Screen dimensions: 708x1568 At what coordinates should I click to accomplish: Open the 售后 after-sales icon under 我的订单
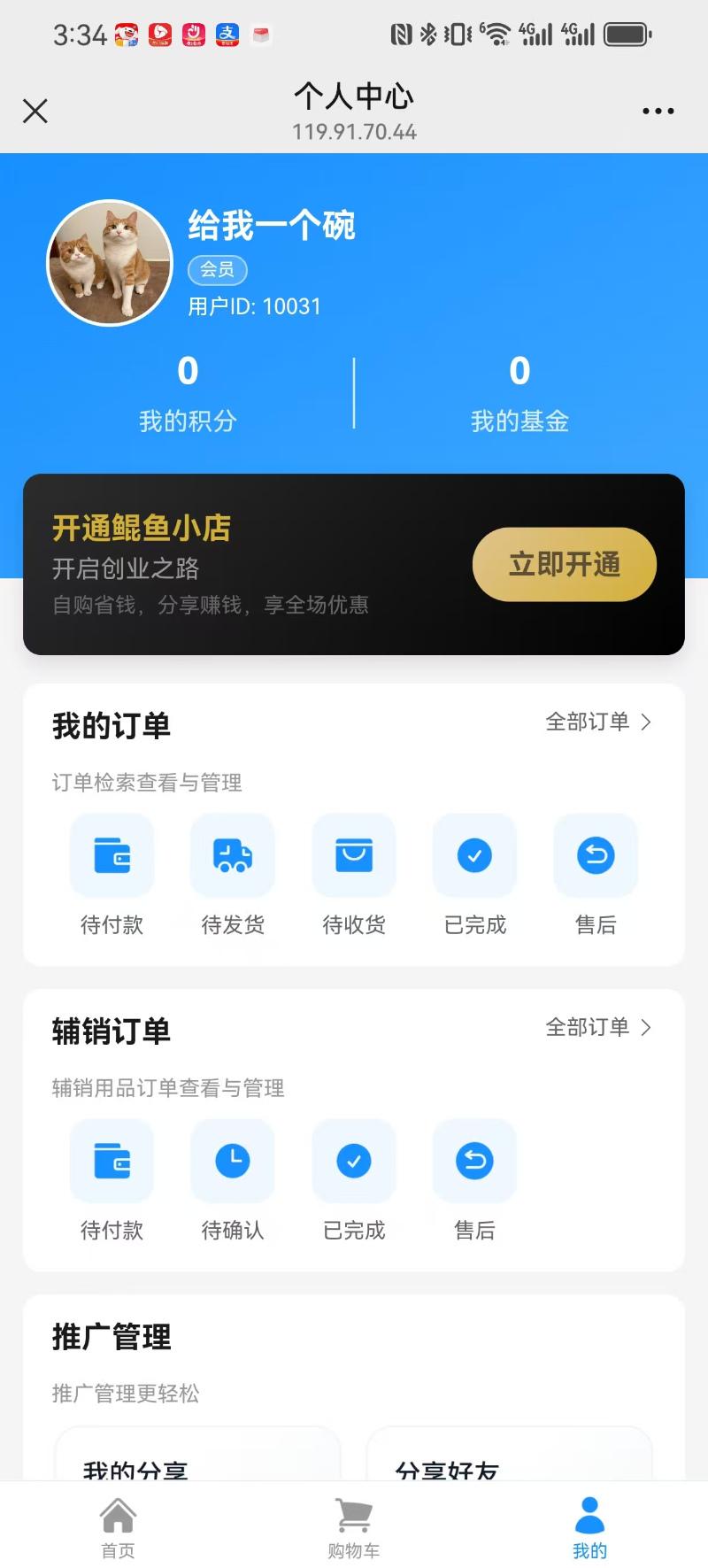(x=596, y=855)
